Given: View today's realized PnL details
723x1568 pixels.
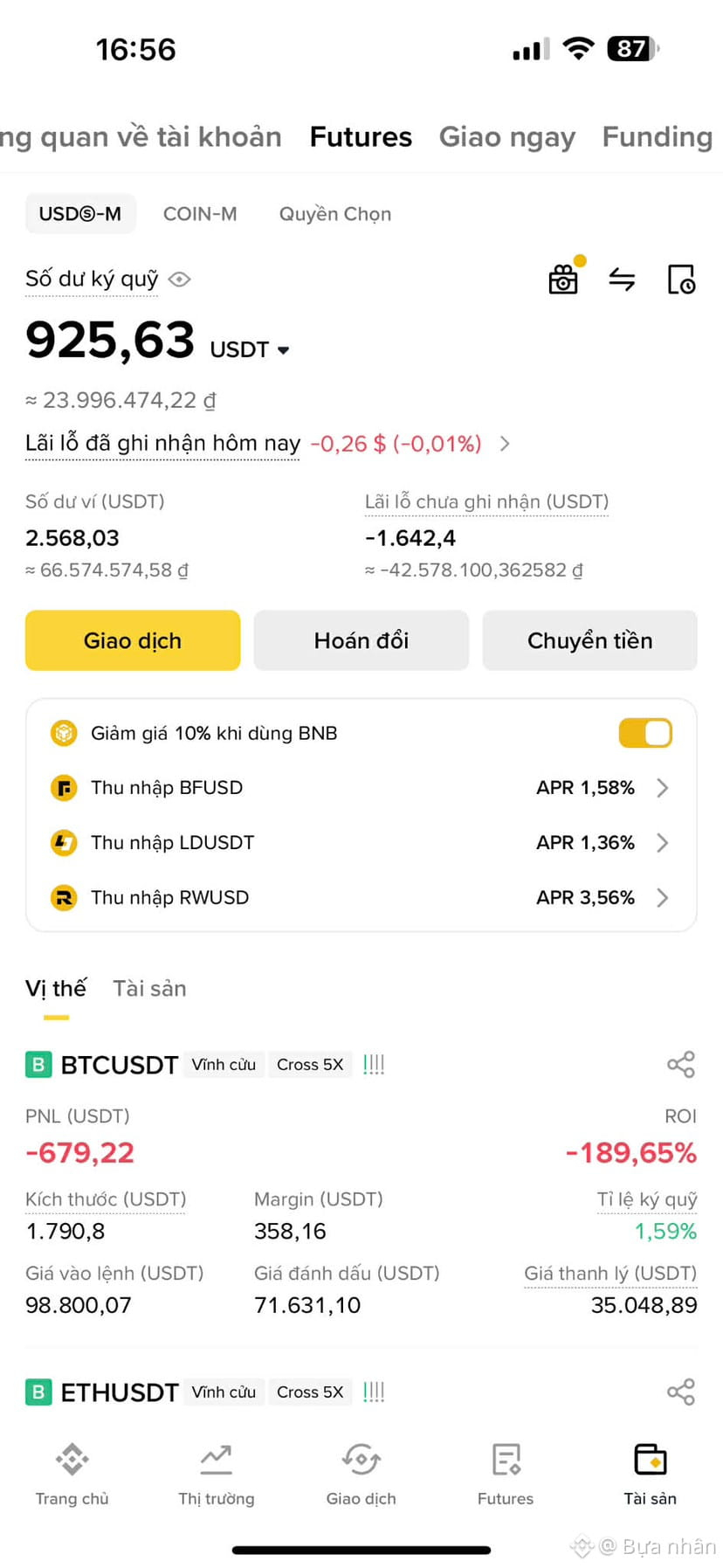Looking at the screenshot, I should tap(505, 444).
